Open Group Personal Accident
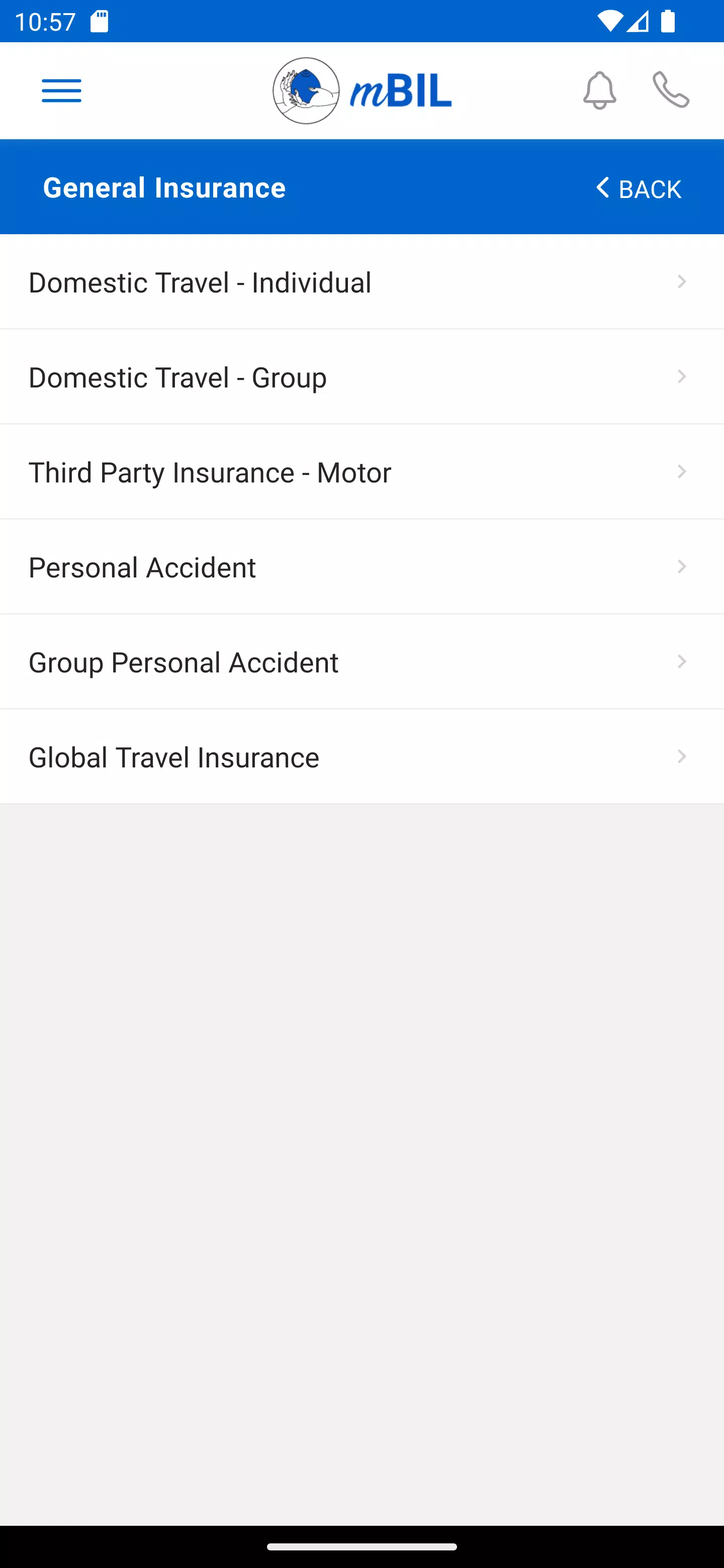724x1568 pixels. click(361, 662)
